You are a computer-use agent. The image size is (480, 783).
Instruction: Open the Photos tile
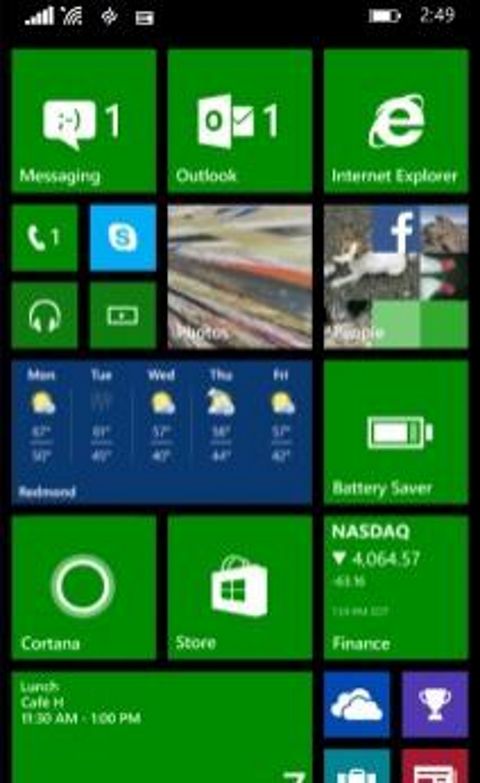[x=240, y=276]
